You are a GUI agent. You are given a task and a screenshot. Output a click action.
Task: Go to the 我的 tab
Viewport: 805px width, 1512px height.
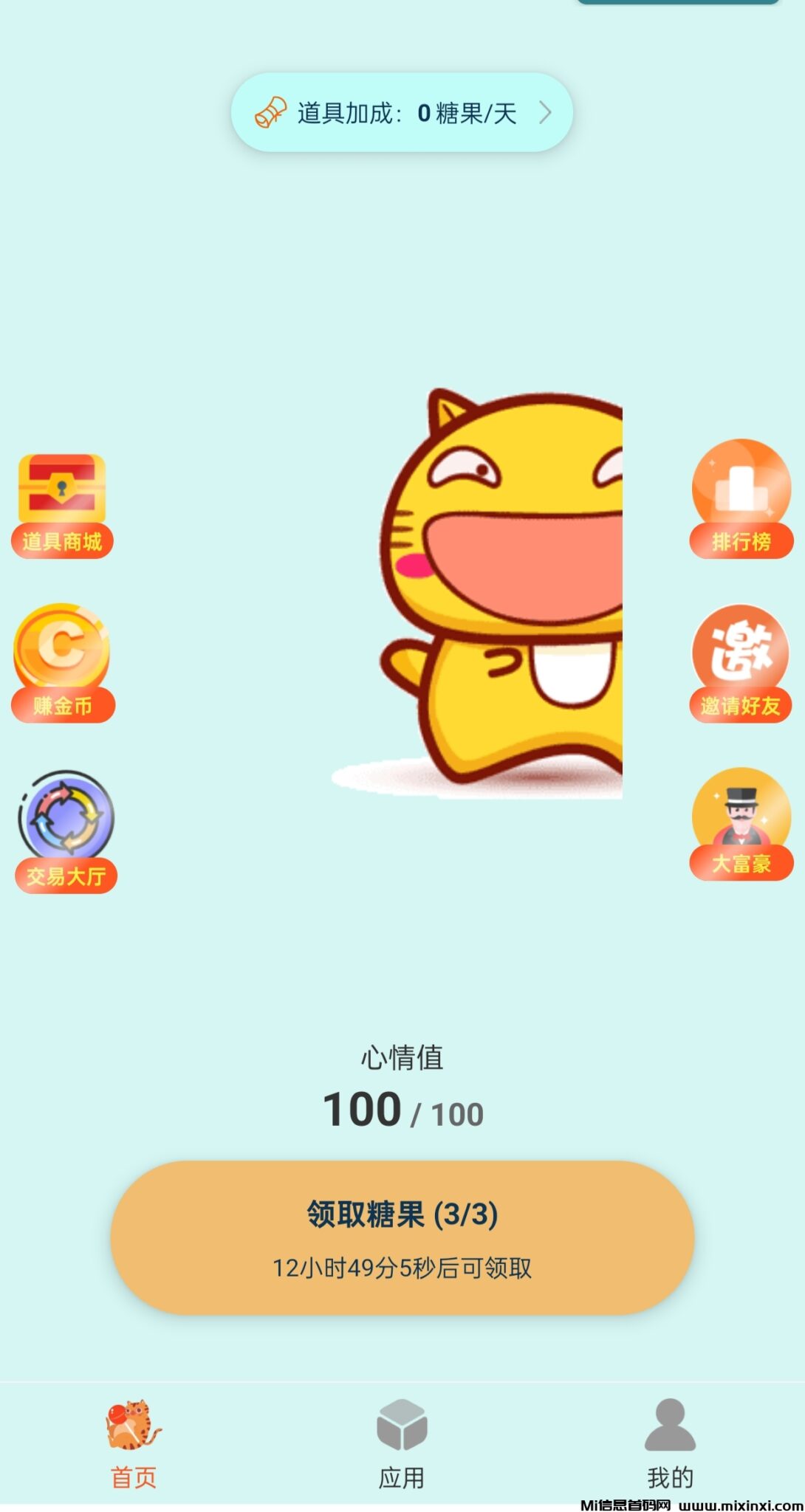coord(670,1444)
